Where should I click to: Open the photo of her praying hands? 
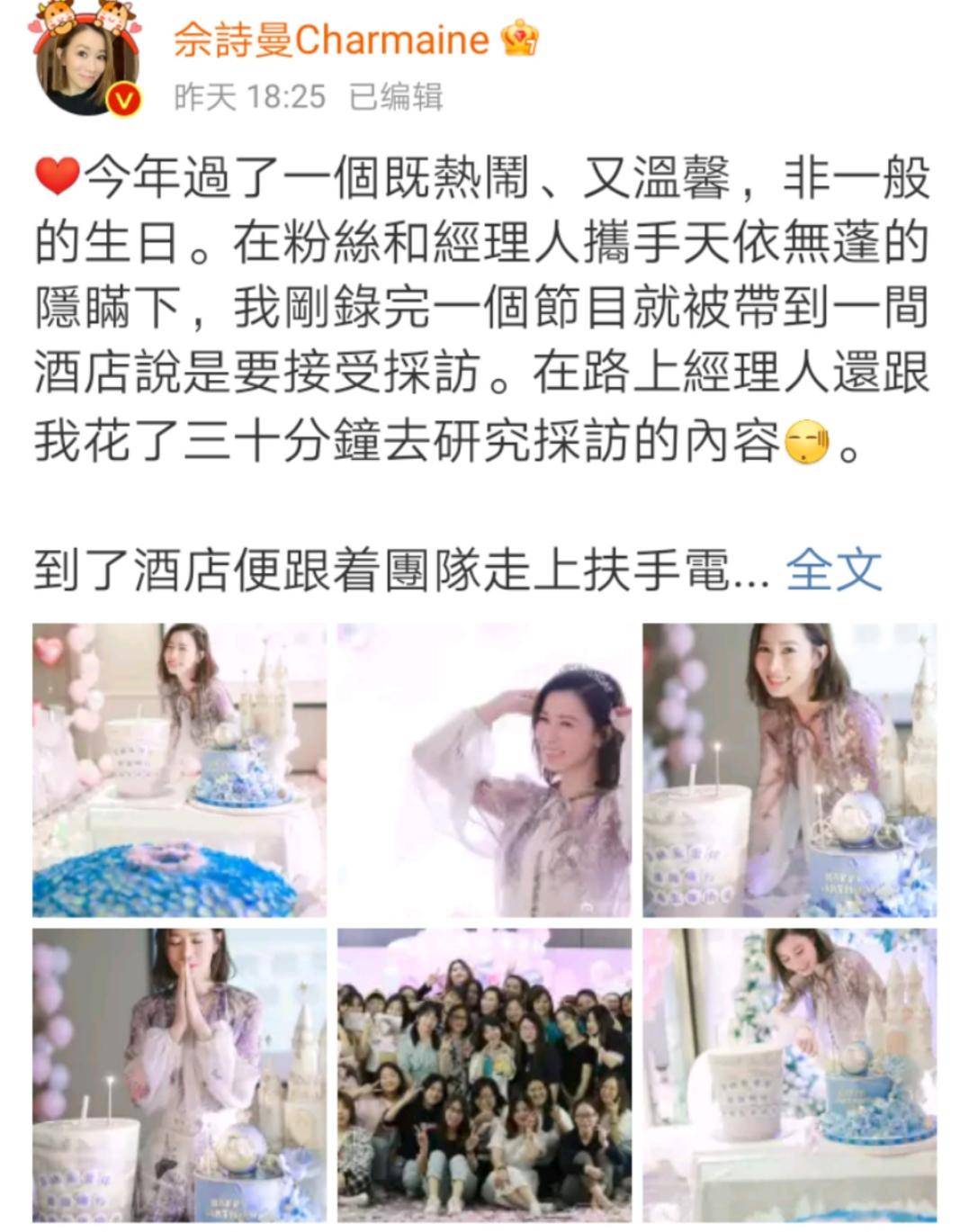(x=179, y=1075)
